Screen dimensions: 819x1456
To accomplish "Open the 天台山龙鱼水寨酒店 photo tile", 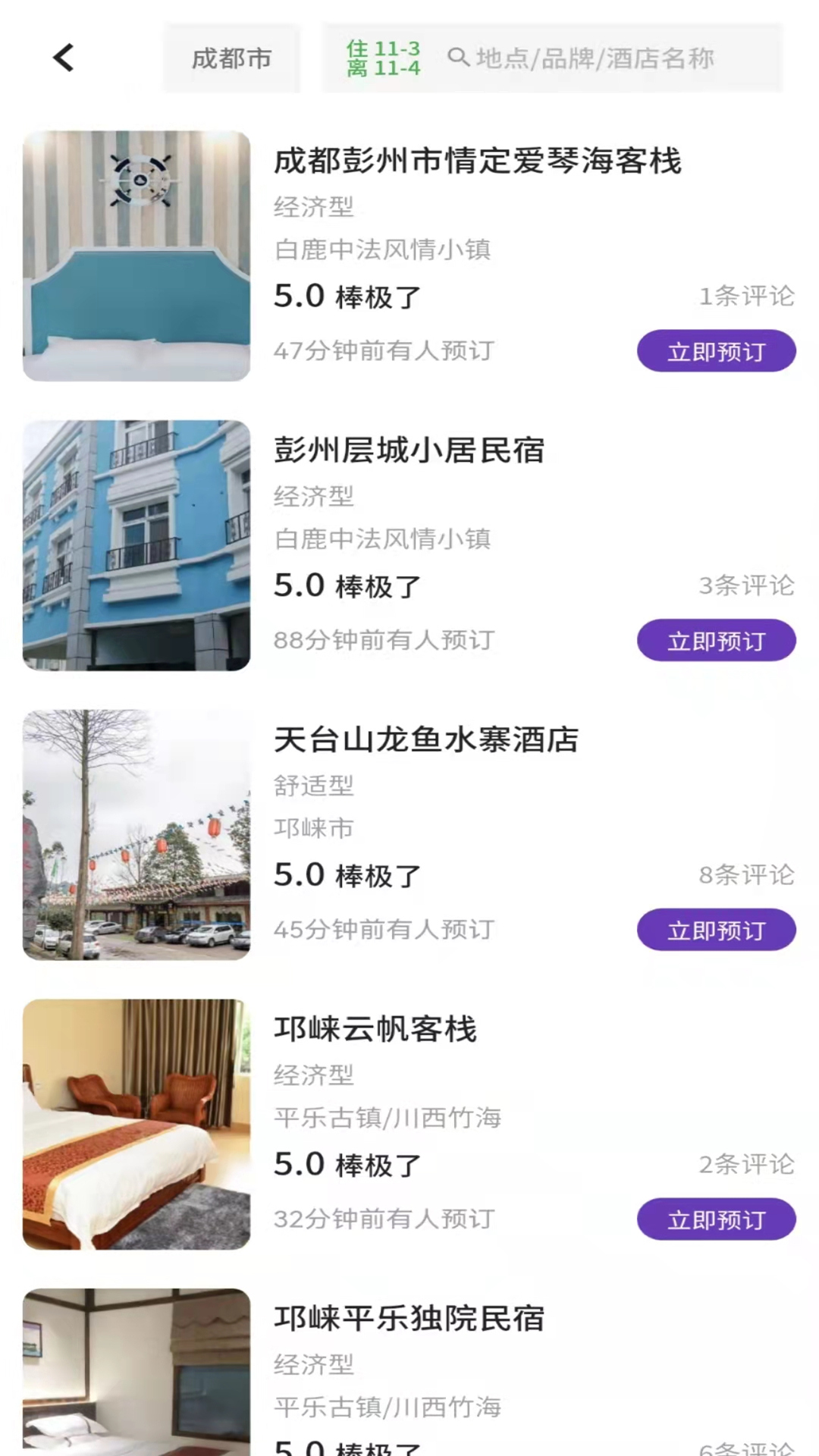I will pos(136,835).
